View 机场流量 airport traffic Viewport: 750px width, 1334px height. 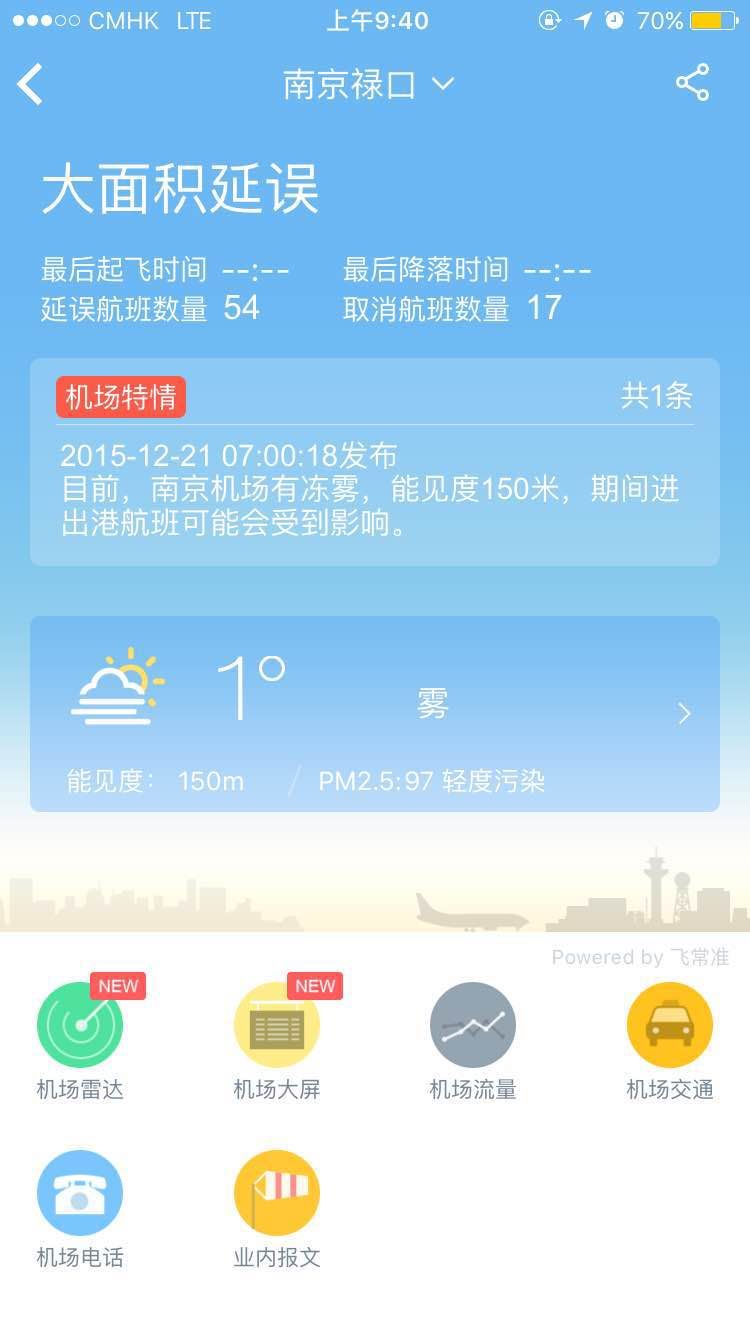click(473, 1025)
